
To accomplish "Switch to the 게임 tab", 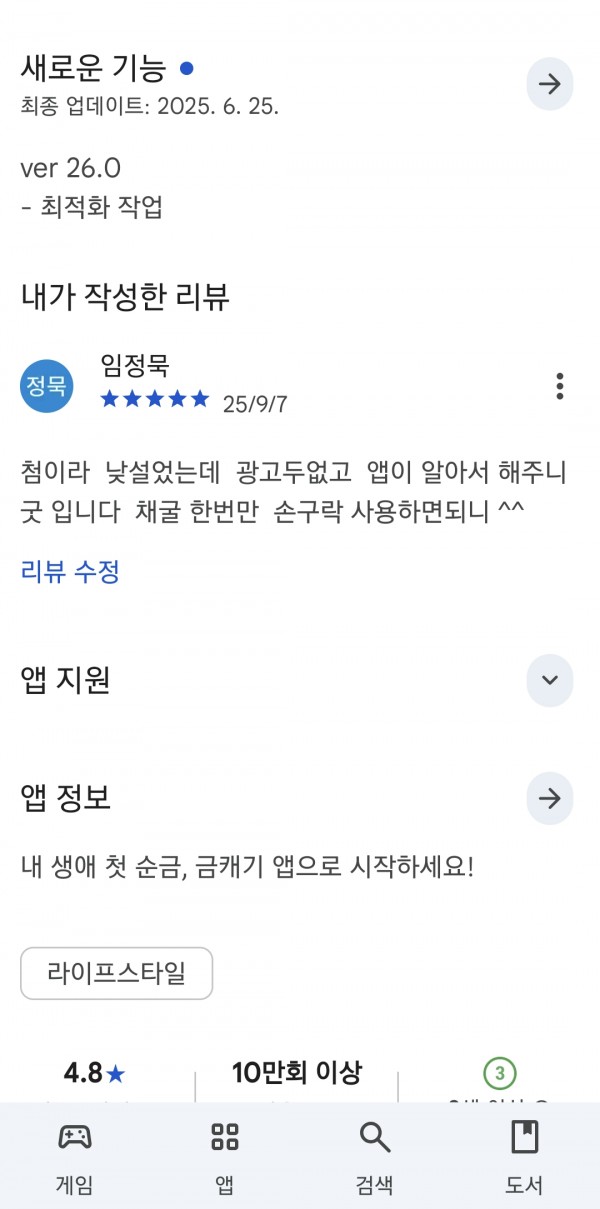I will click(x=75, y=1157).
